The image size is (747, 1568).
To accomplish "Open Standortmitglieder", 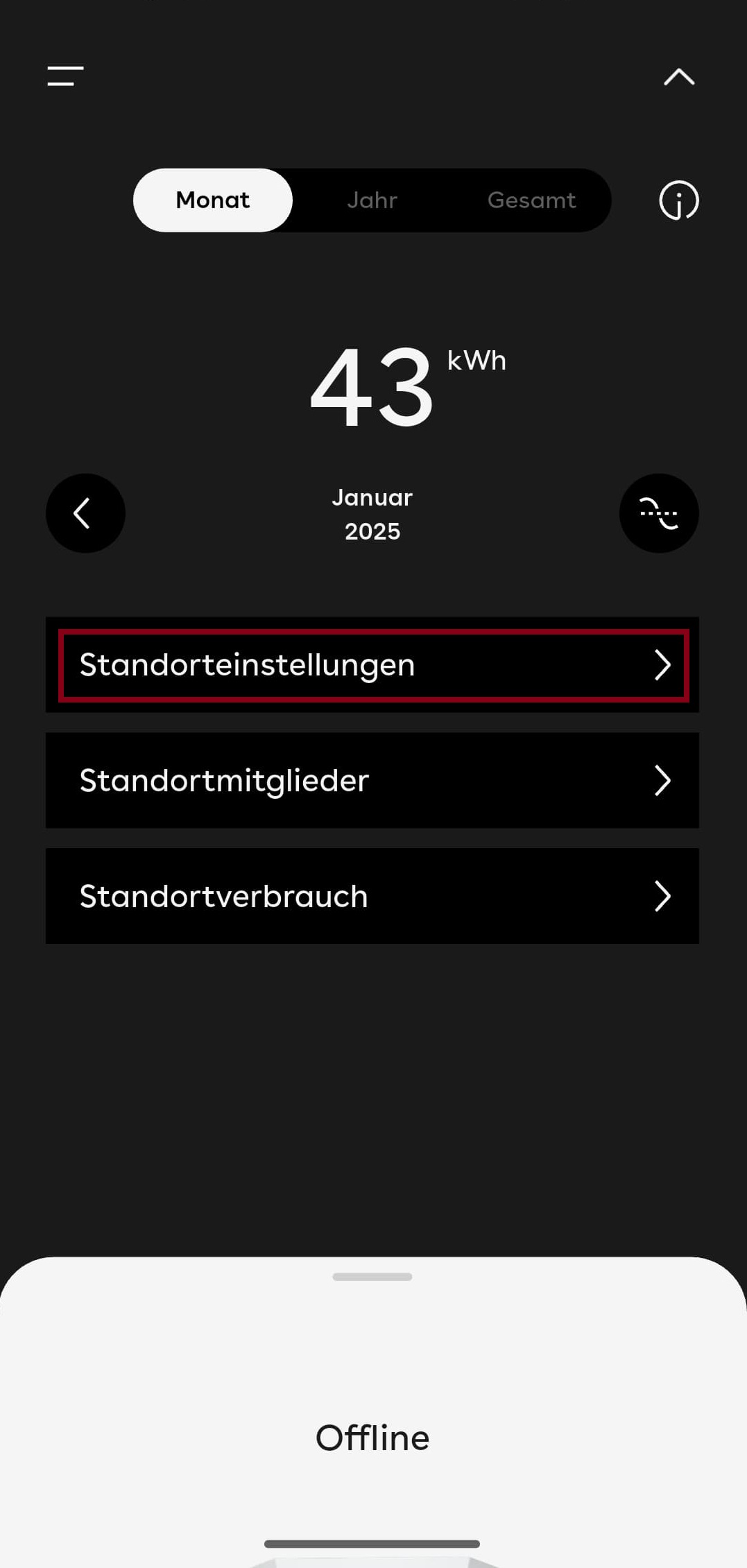I will (372, 780).
